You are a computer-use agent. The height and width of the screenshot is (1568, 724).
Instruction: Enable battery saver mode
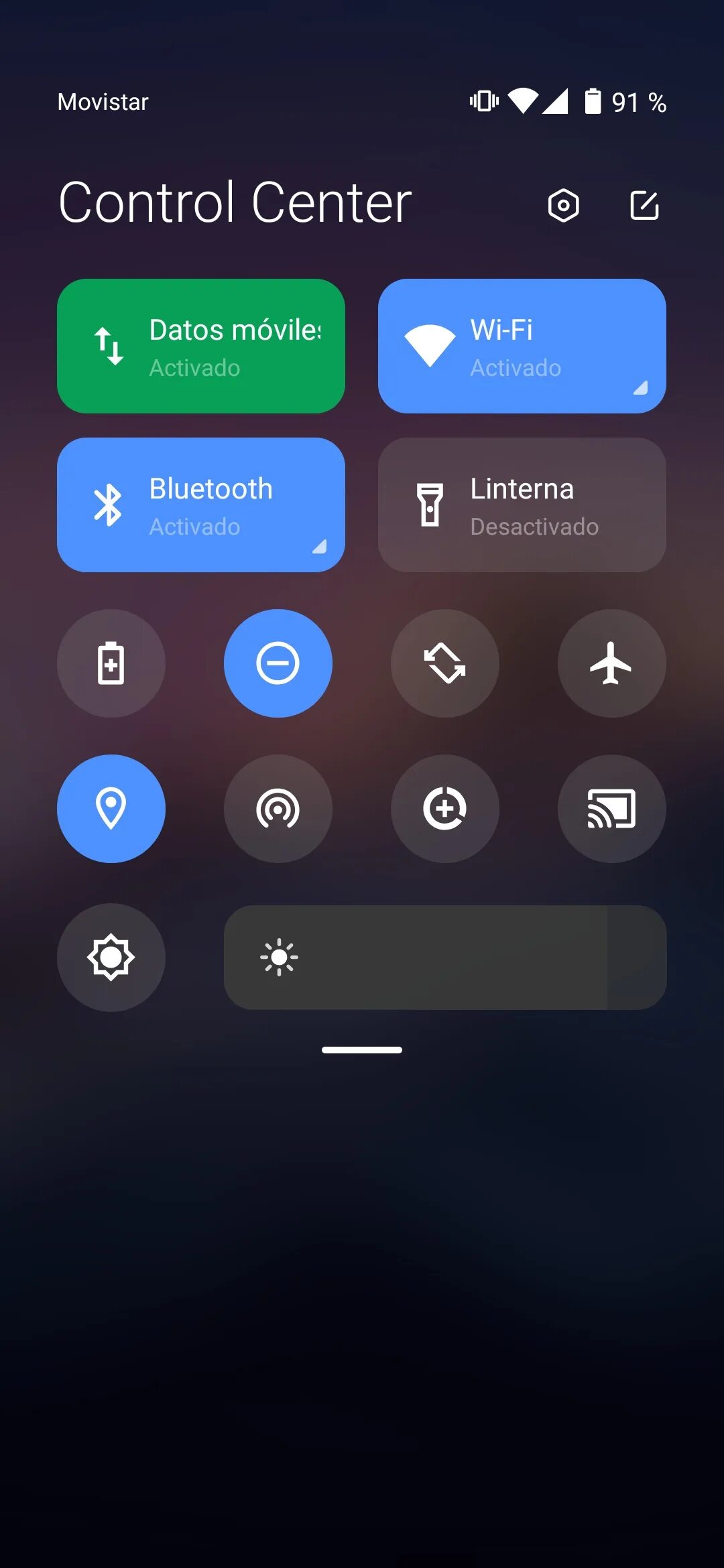click(x=111, y=663)
